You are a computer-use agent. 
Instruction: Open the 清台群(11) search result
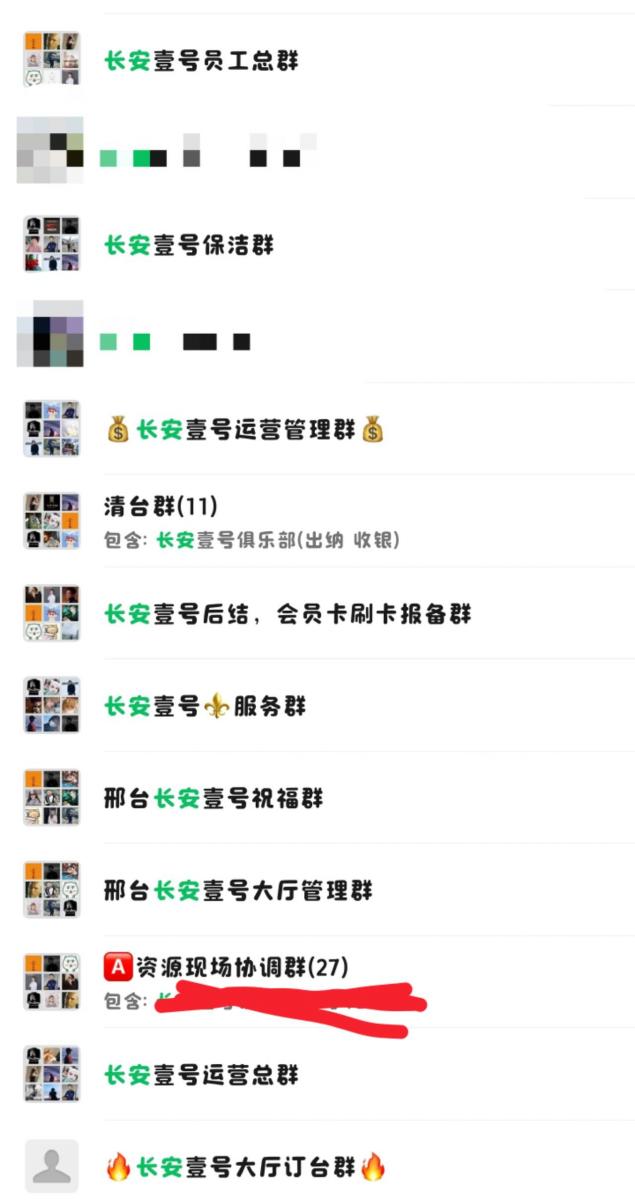coord(162,507)
